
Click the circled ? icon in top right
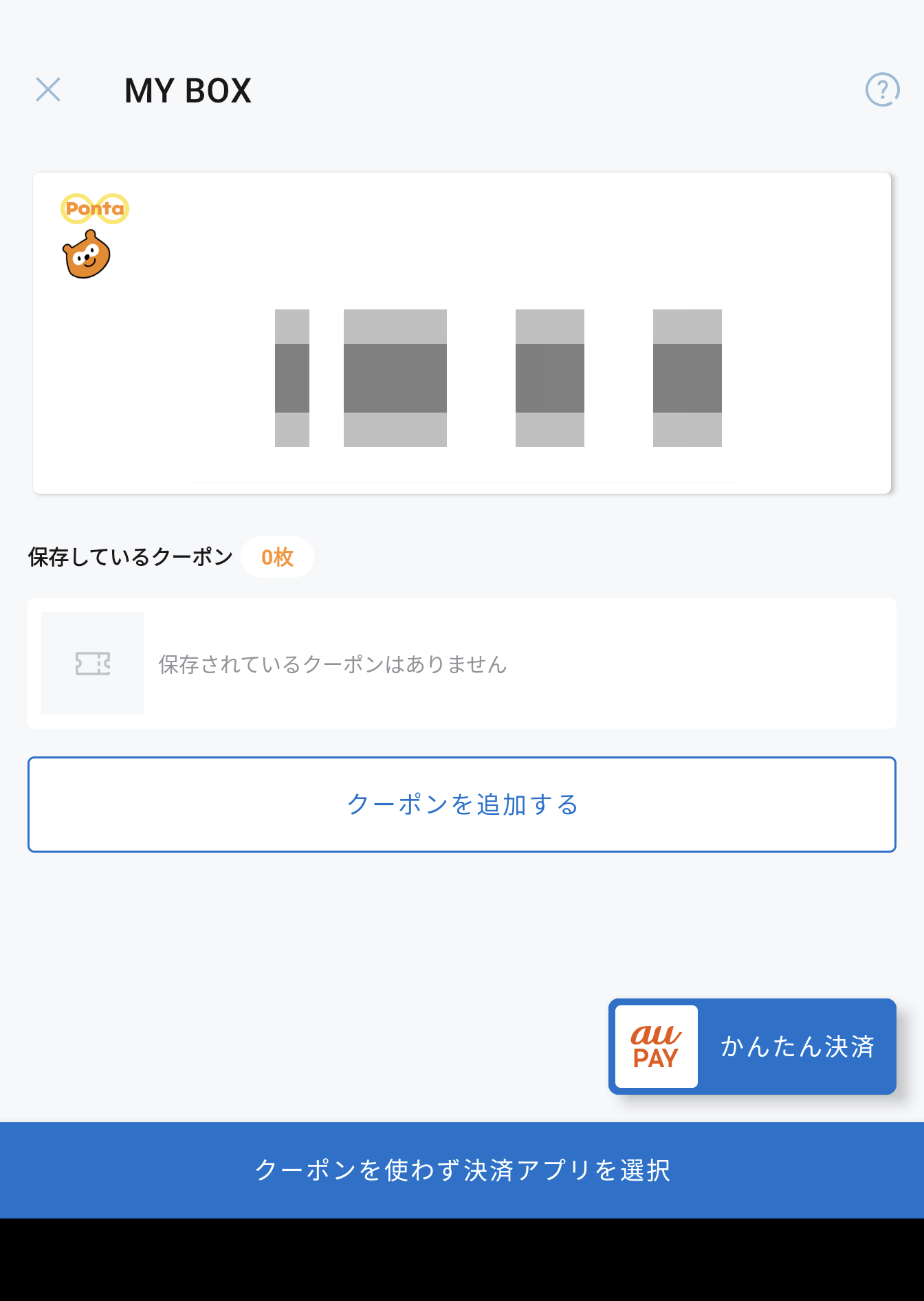click(882, 89)
